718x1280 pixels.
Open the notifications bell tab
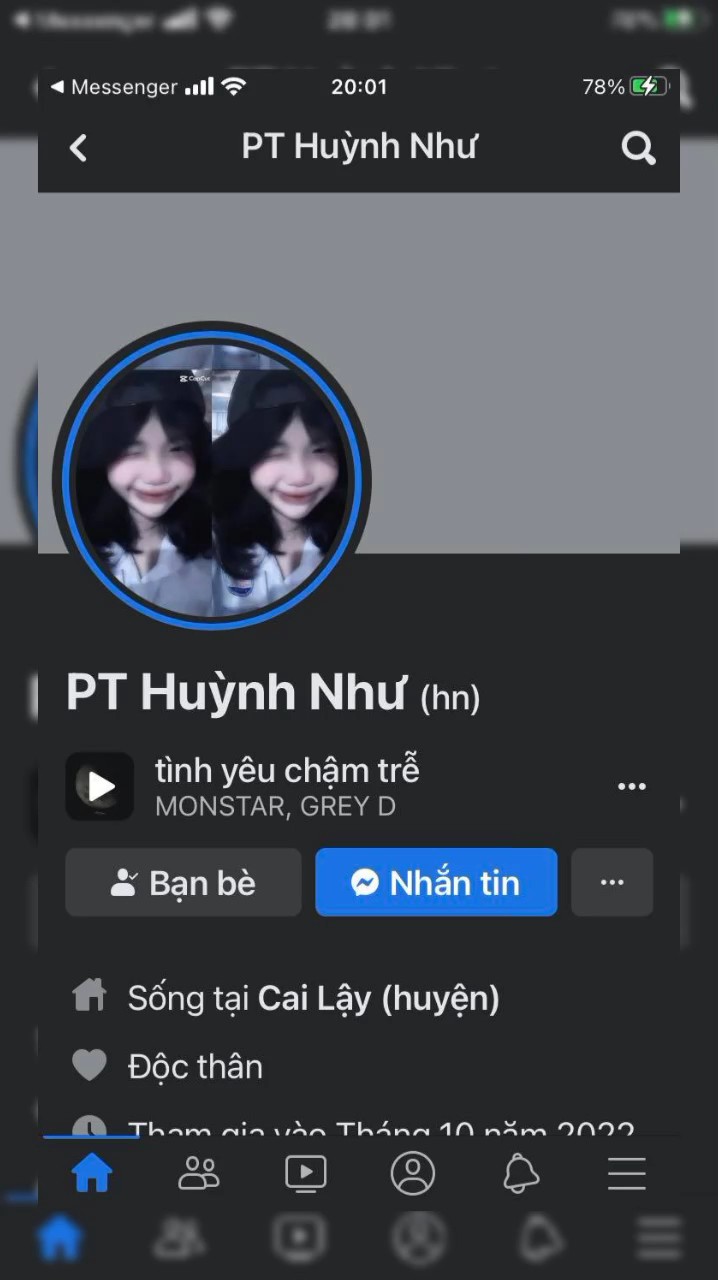(520, 1173)
